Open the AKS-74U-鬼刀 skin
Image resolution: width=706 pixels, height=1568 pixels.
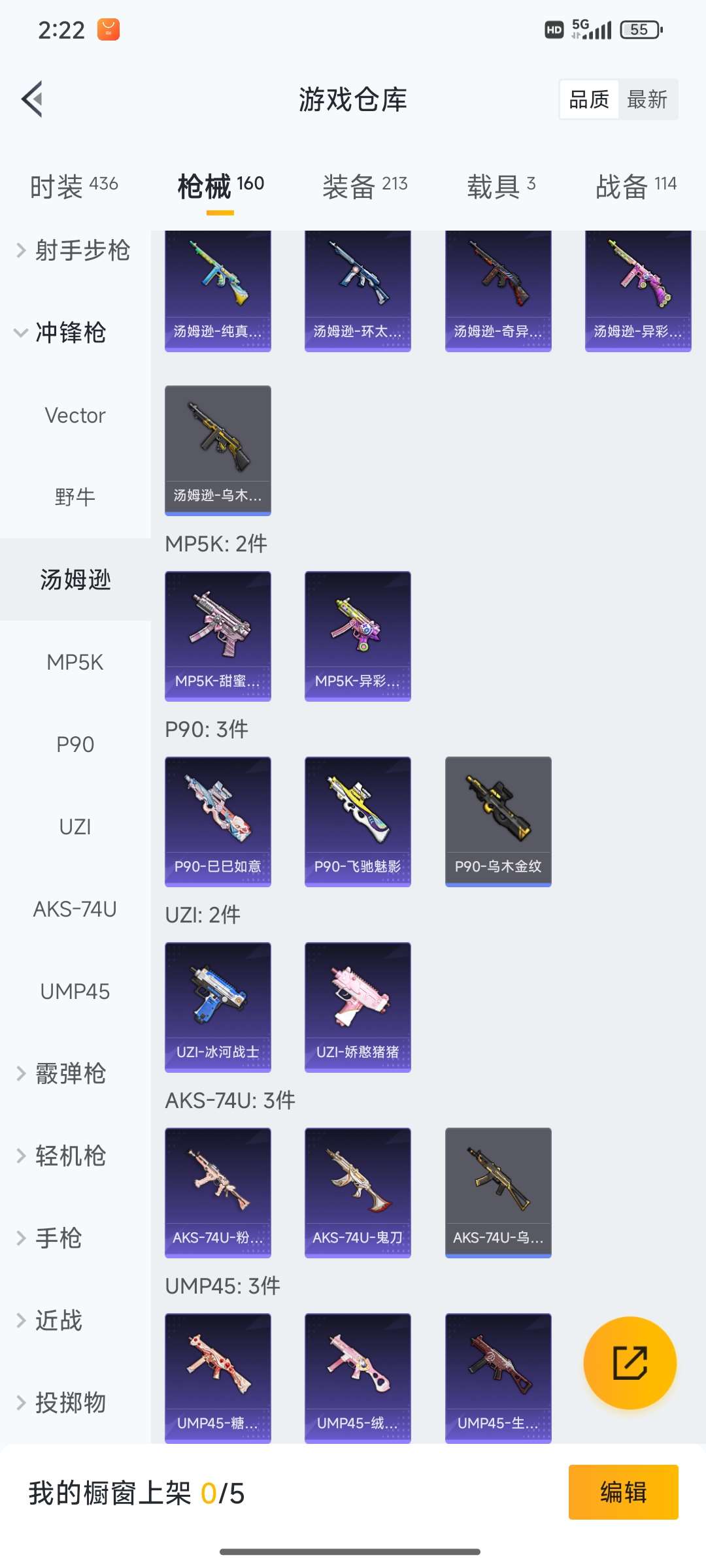(358, 1192)
